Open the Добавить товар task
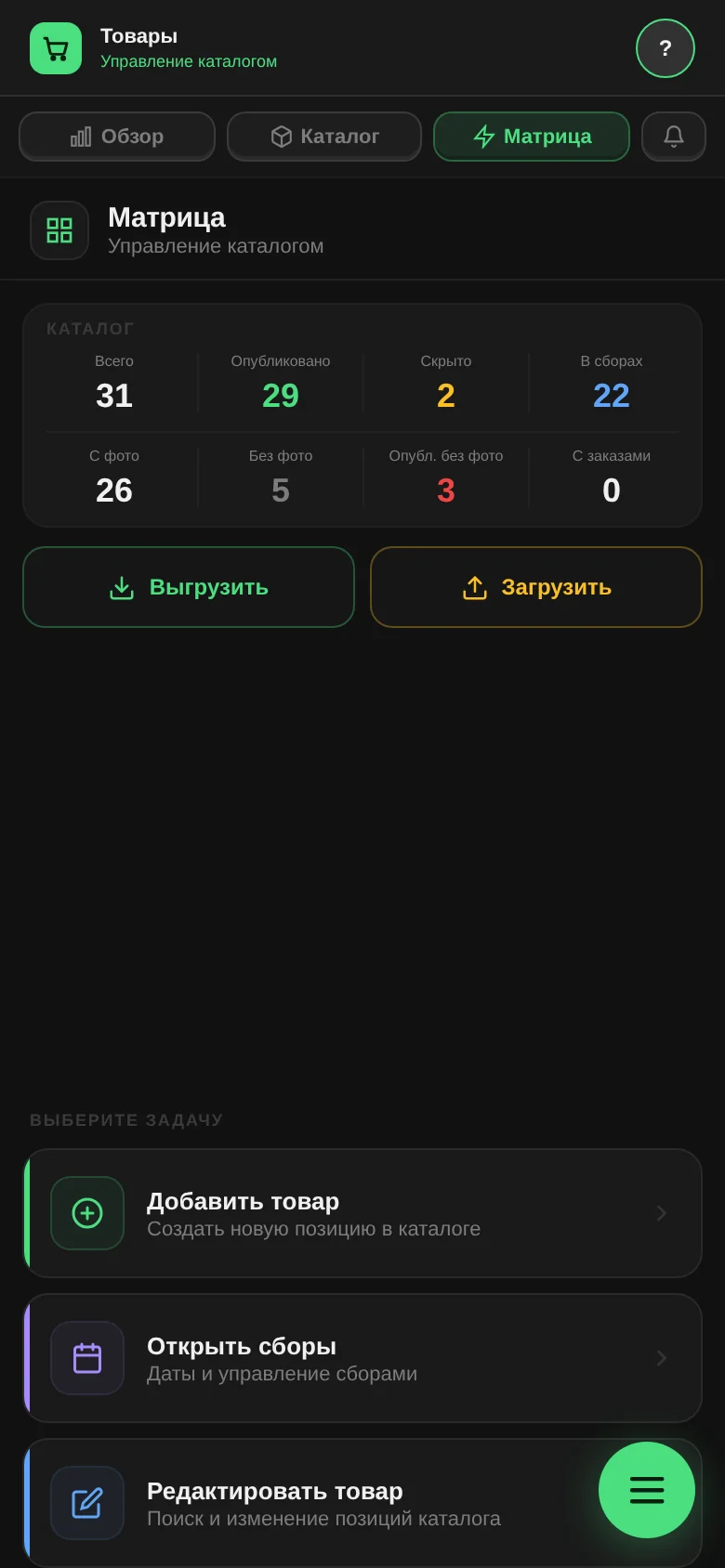This screenshot has width=725, height=1568. tap(362, 1213)
